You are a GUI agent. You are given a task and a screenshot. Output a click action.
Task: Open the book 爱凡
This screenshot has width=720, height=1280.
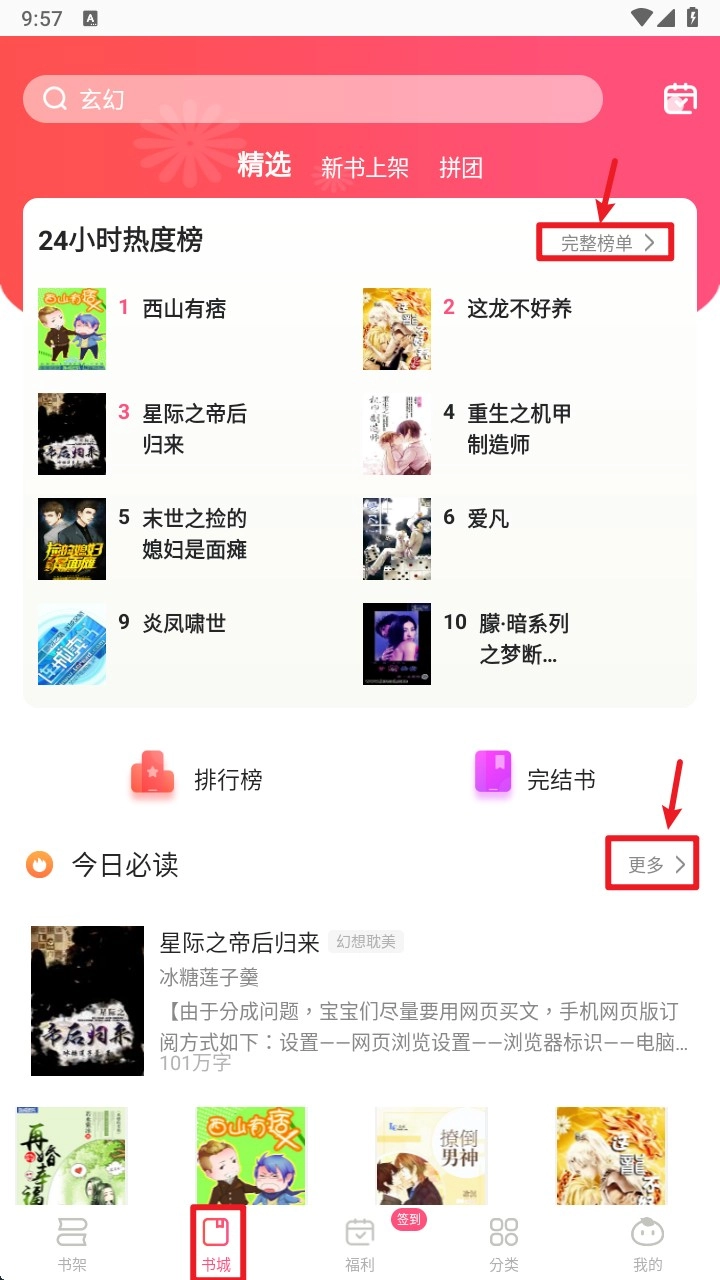click(488, 519)
